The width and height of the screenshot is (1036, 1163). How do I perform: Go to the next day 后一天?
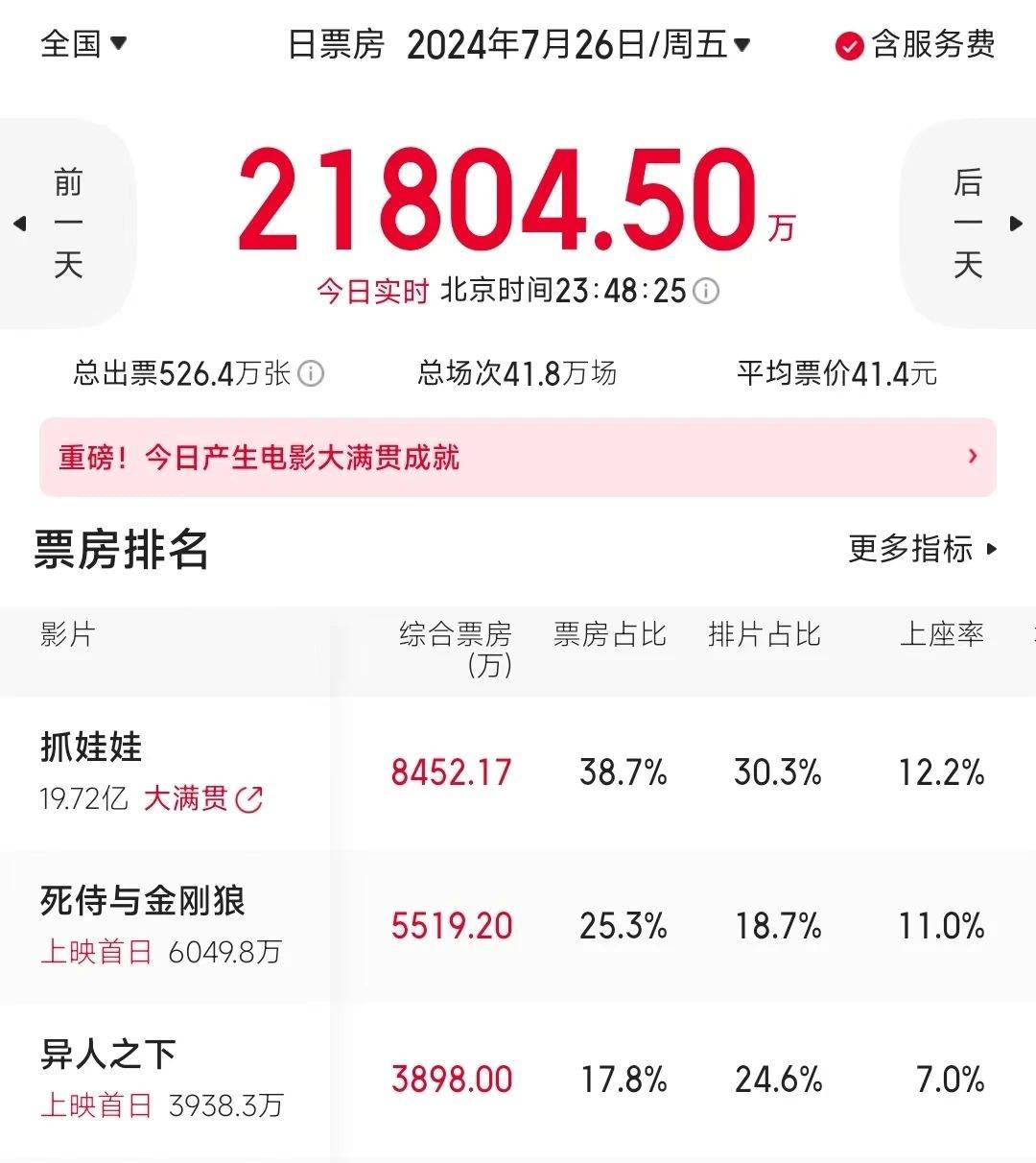click(x=969, y=224)
